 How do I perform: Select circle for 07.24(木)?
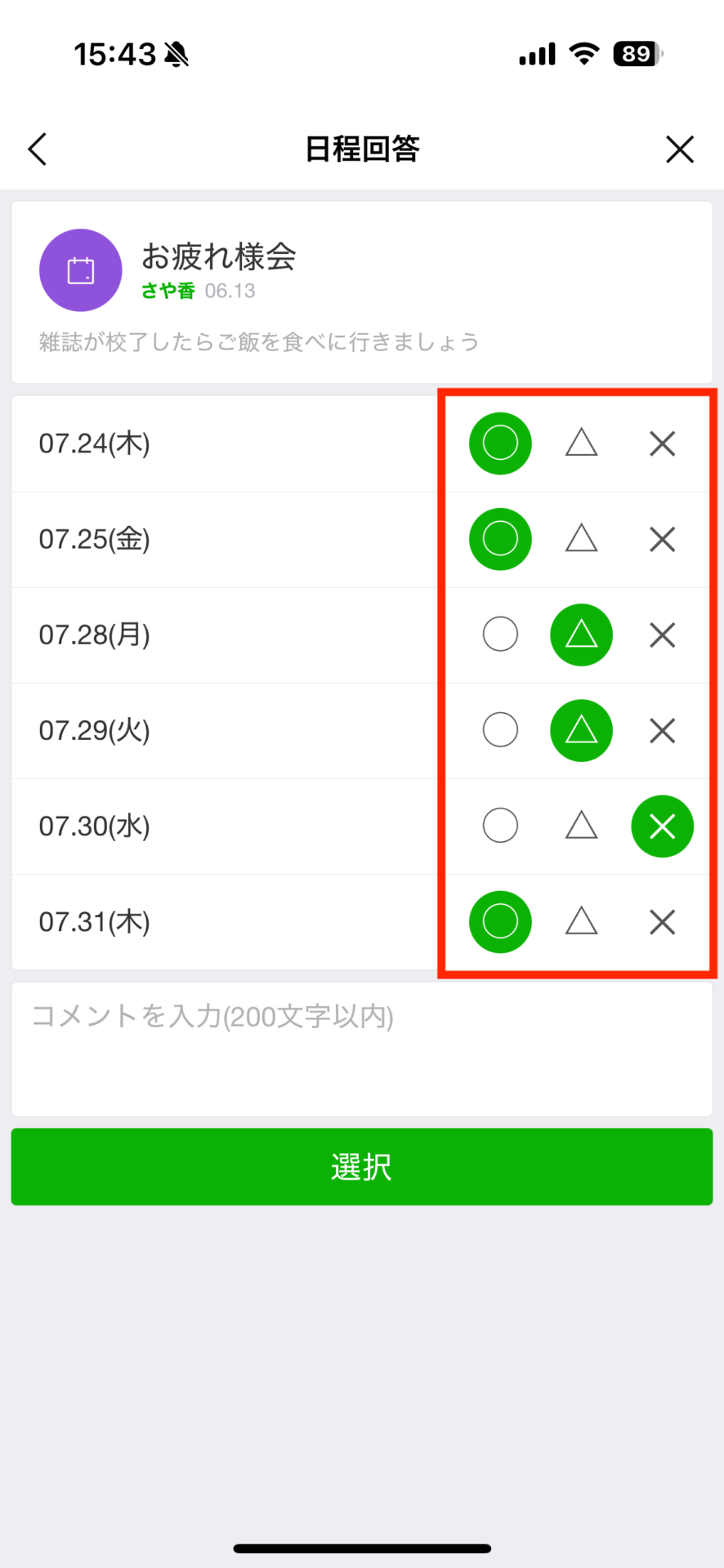pos(500,443)
